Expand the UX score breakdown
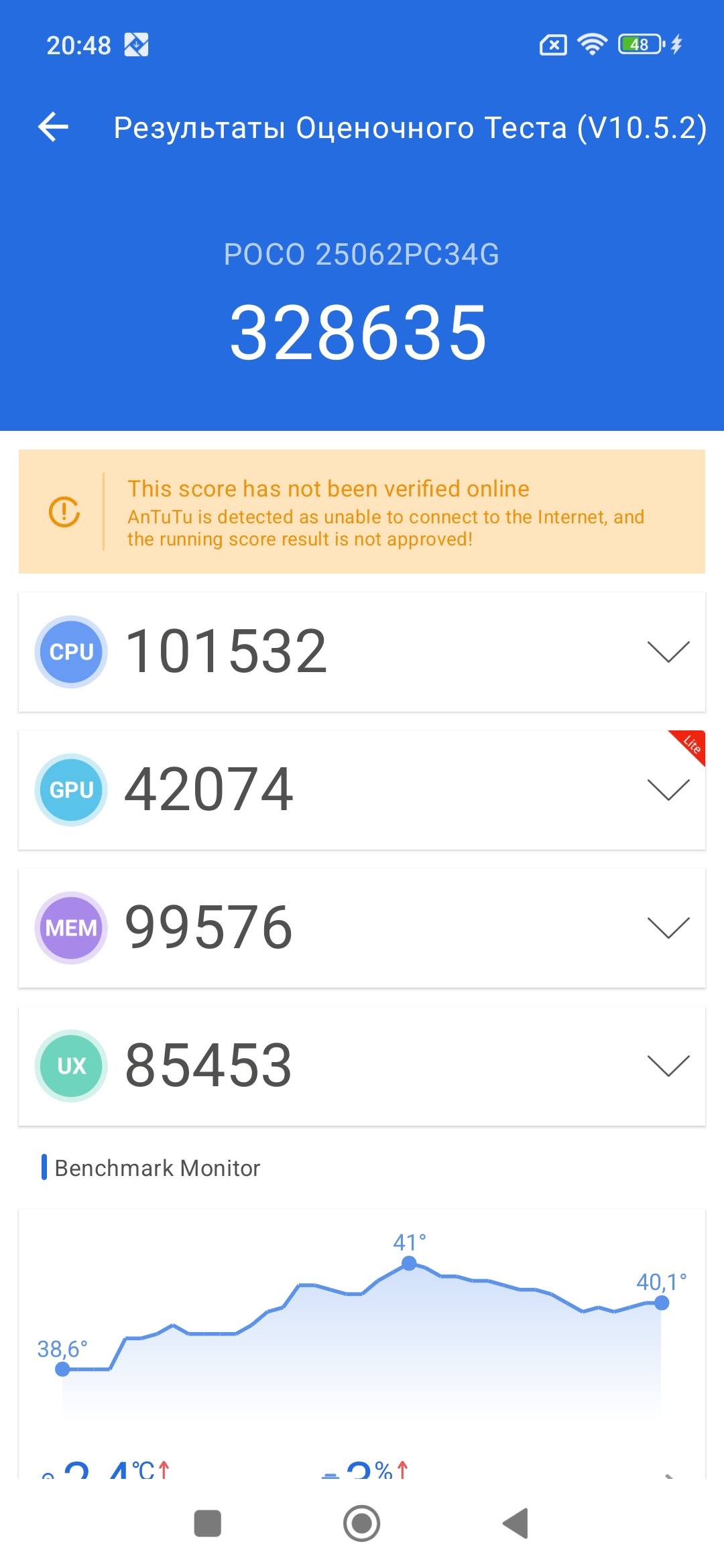 668,1066
